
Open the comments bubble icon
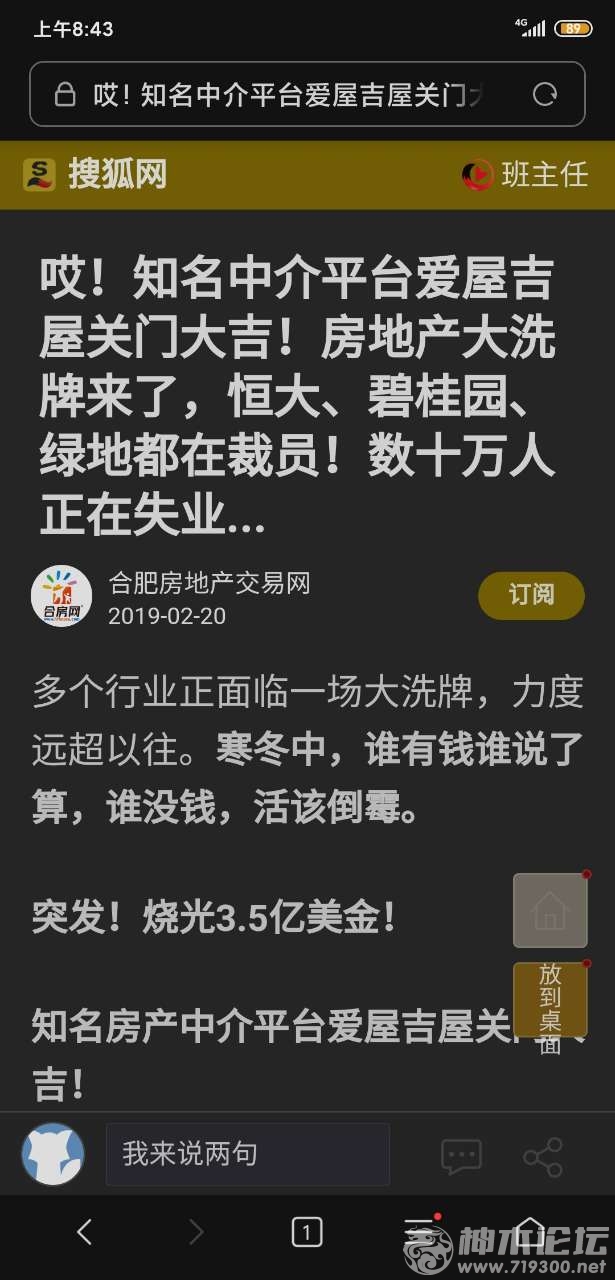pyautogui.click(x=461, y=1156)
